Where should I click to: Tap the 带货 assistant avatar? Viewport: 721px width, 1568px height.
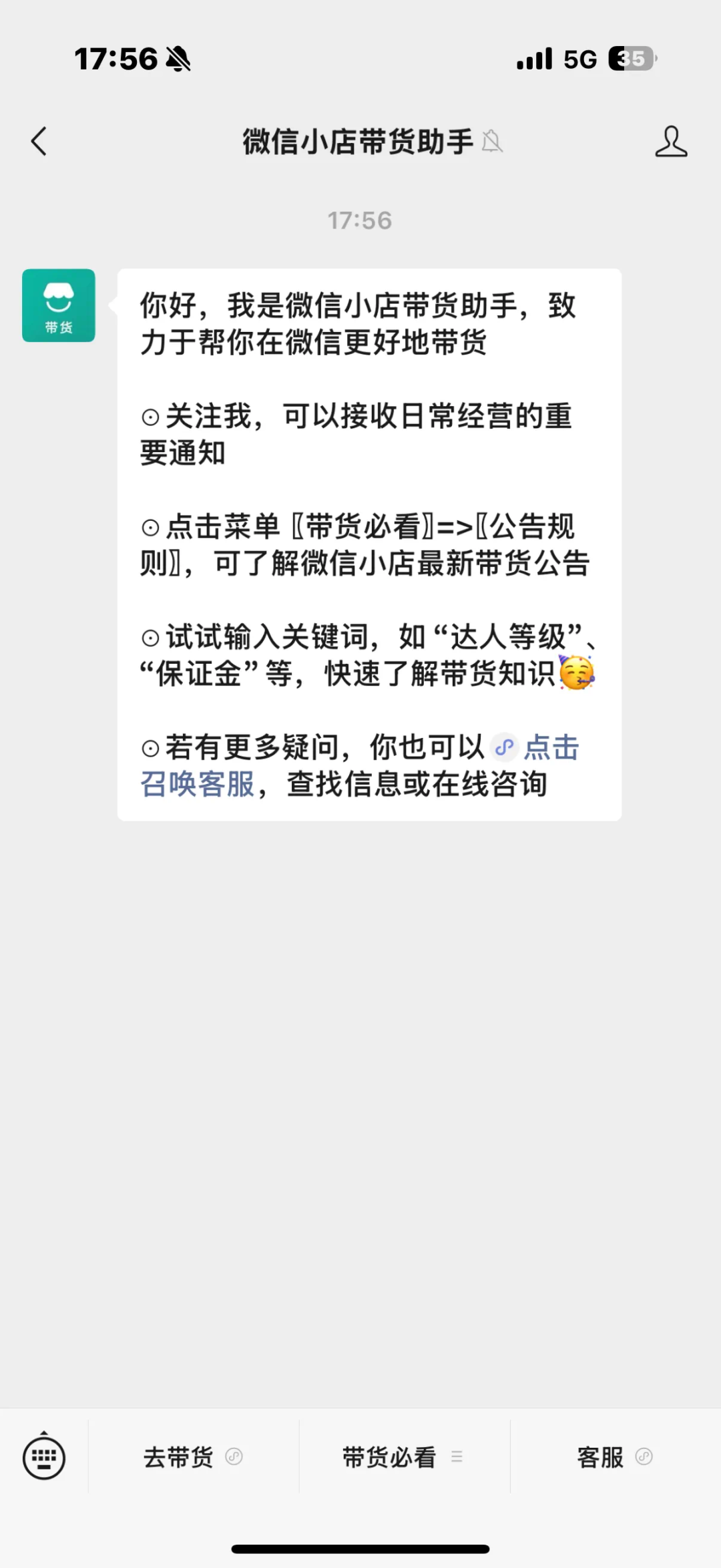click(x=59, y=306)
